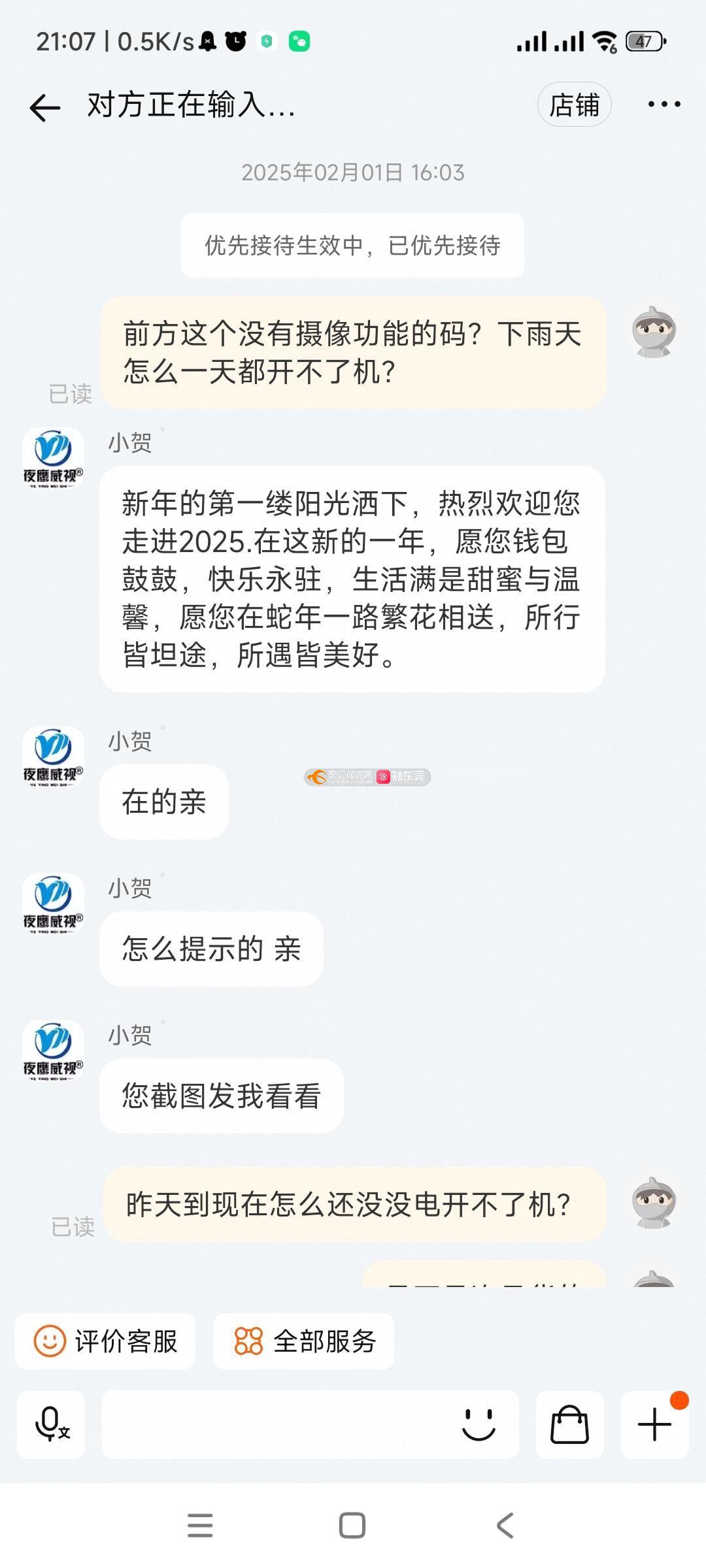The height and width of the screenshot is (1568, 706).
Task: Open the three-dot overflow menu
Action: point(664,105)
